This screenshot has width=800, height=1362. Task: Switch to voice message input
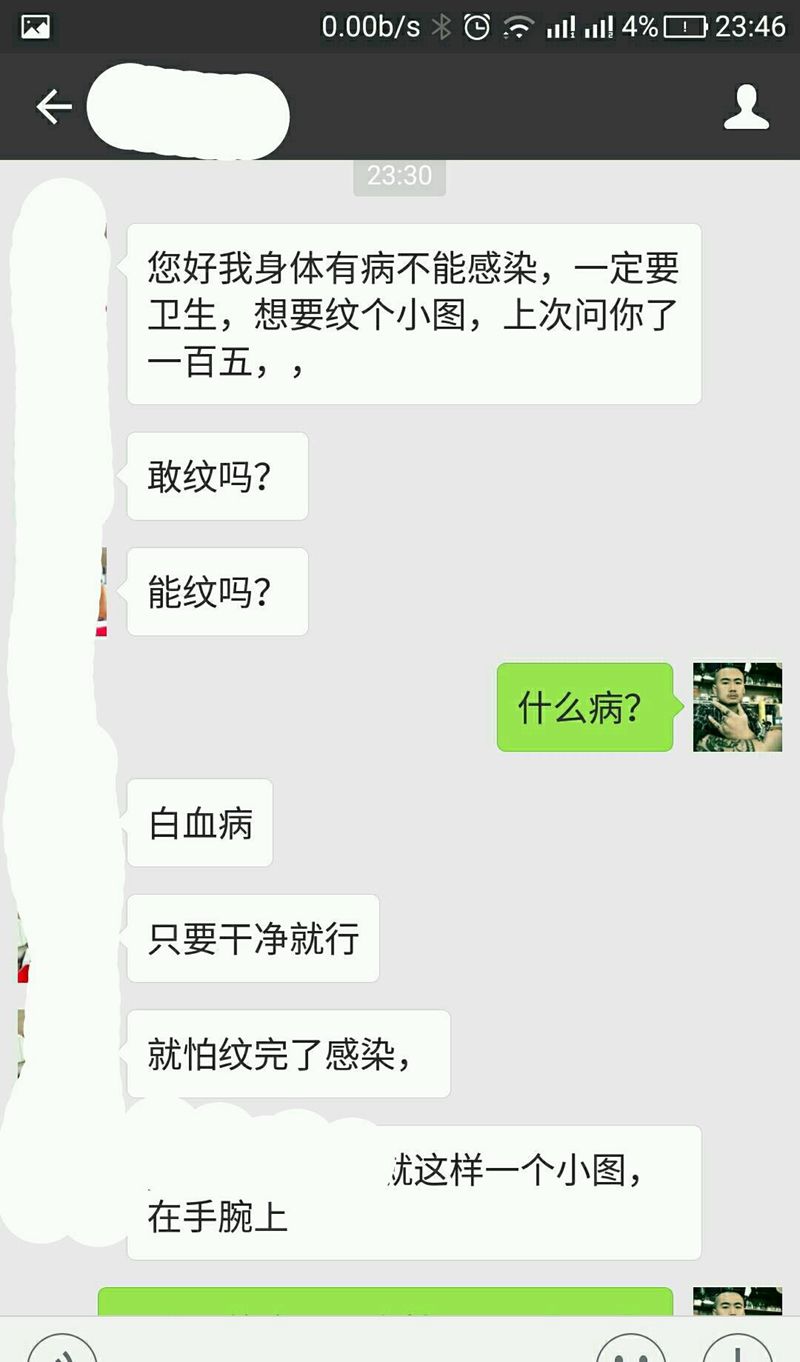click(60, 1348)
